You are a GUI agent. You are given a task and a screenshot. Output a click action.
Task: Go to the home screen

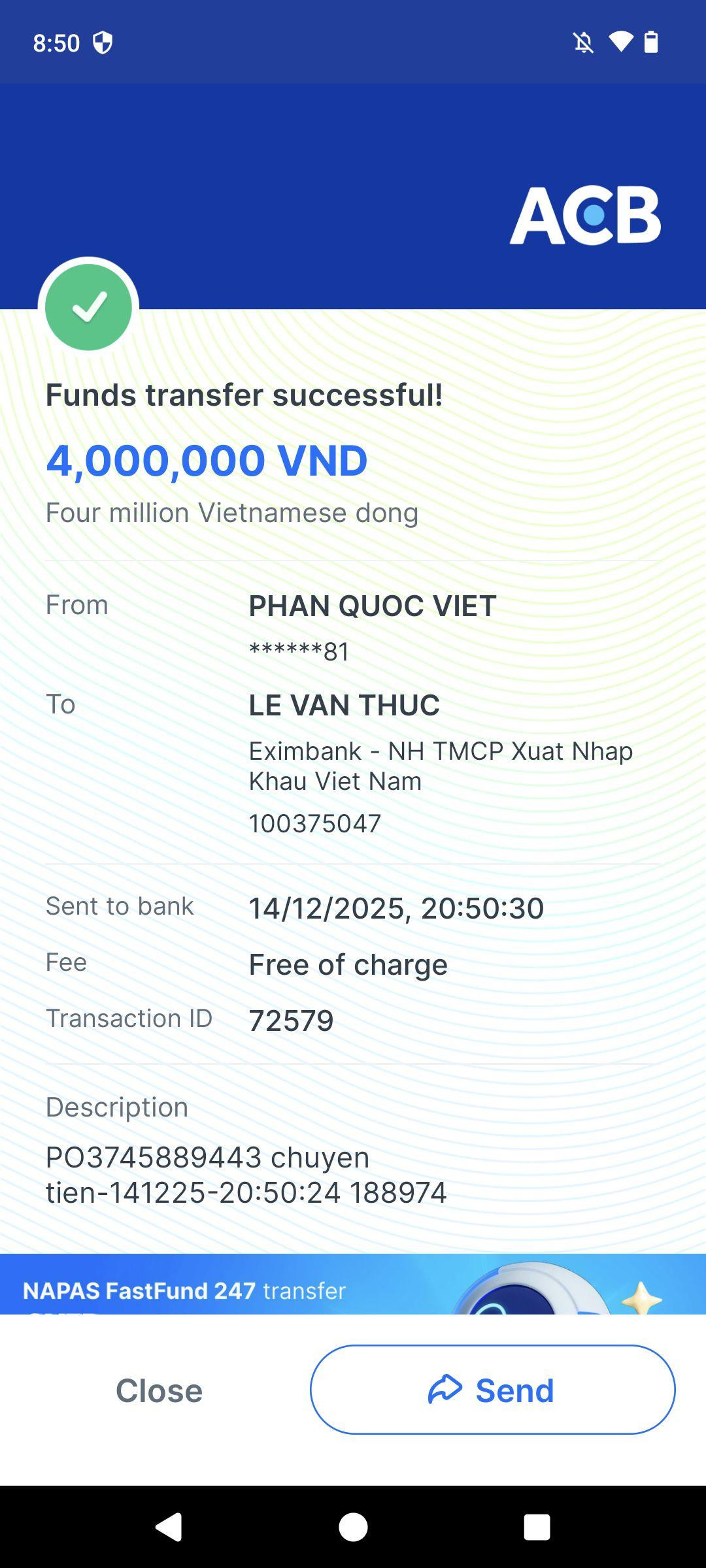[353, 1527]
